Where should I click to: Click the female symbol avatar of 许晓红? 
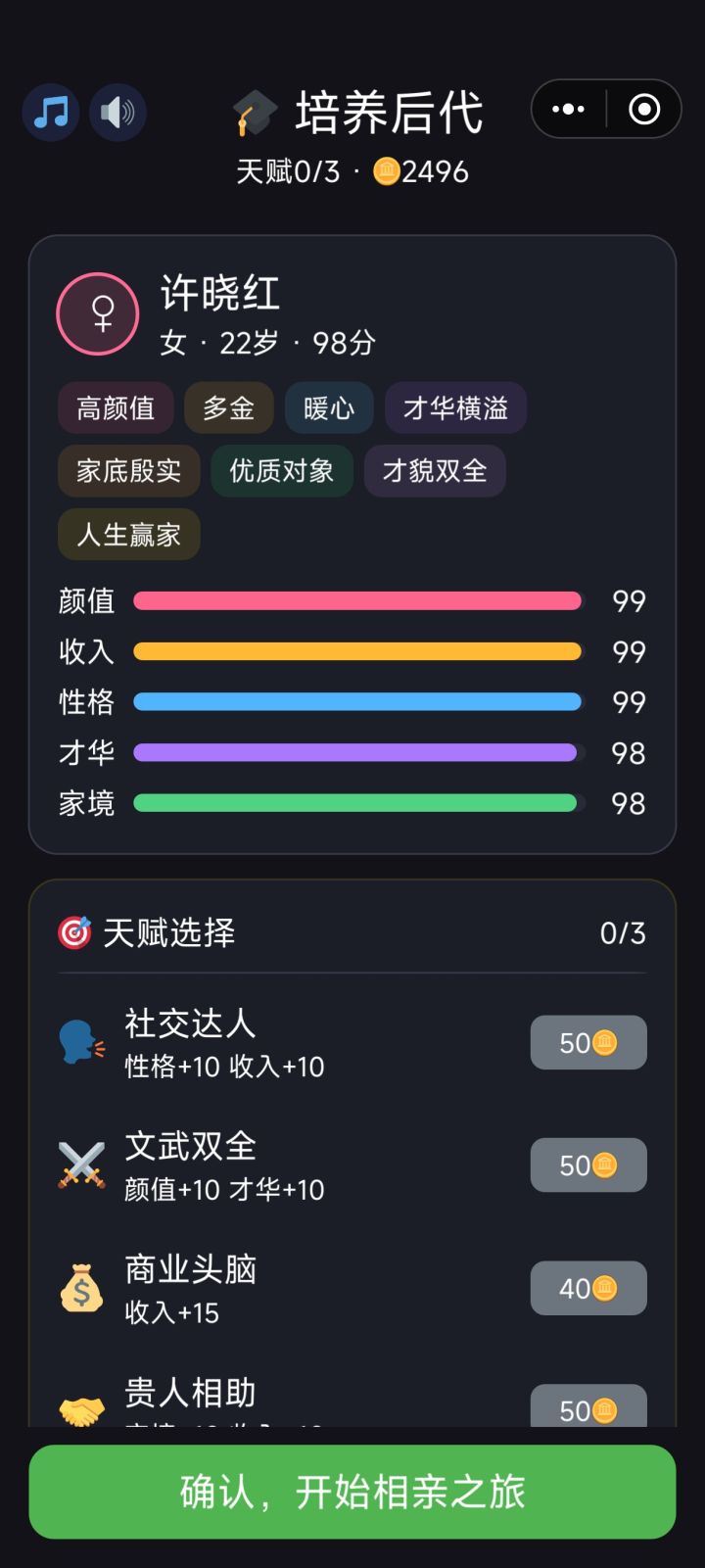[98, 313]
